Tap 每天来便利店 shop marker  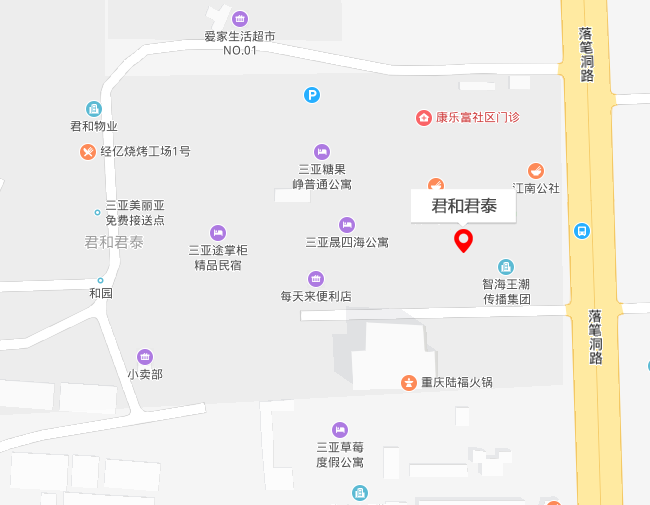pos(316,278)
